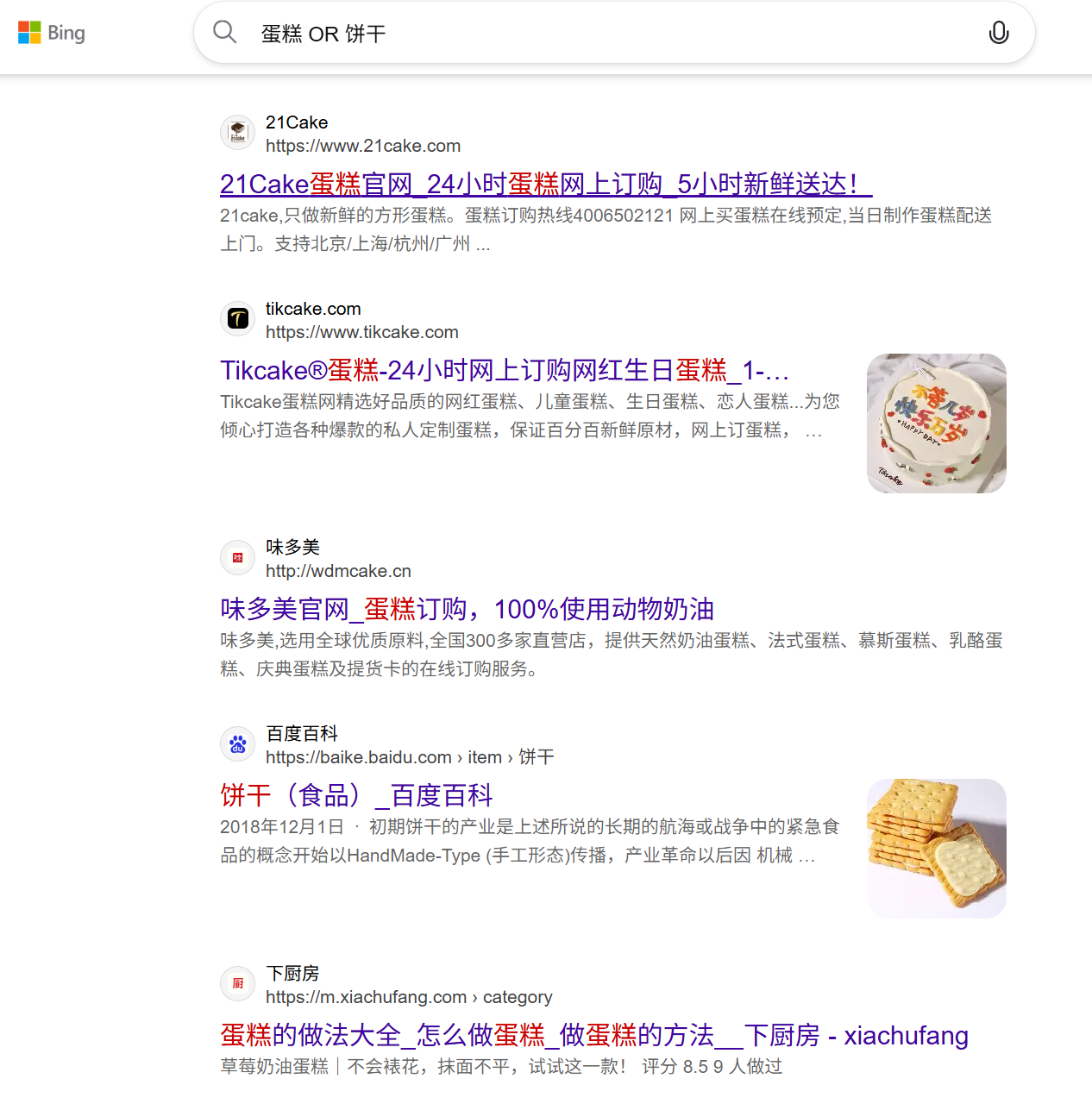The image size is (1092, 1110).
Task: Focus the search box with 蛋糕 OR 饼干
Action: 604,34
